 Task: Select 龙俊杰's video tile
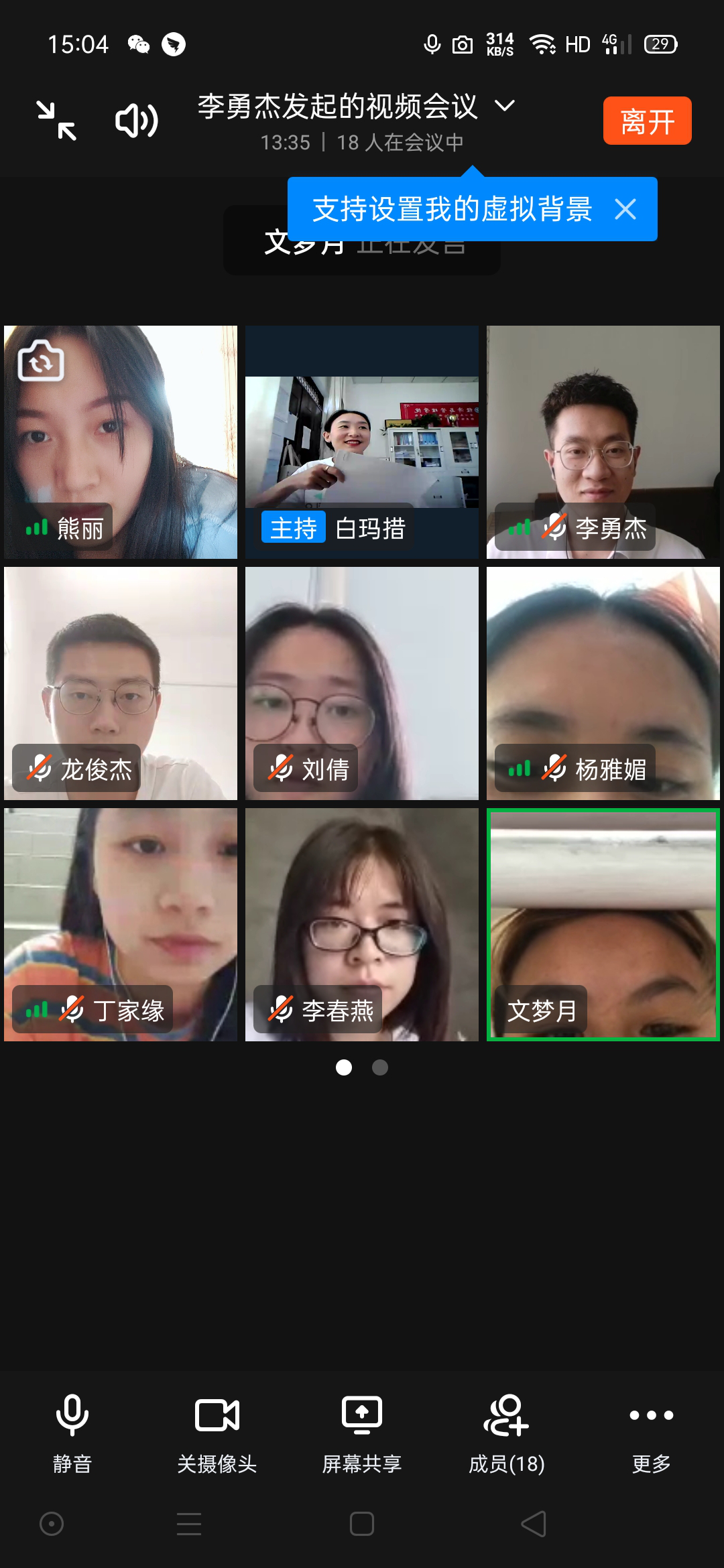(x=121, y=683)
